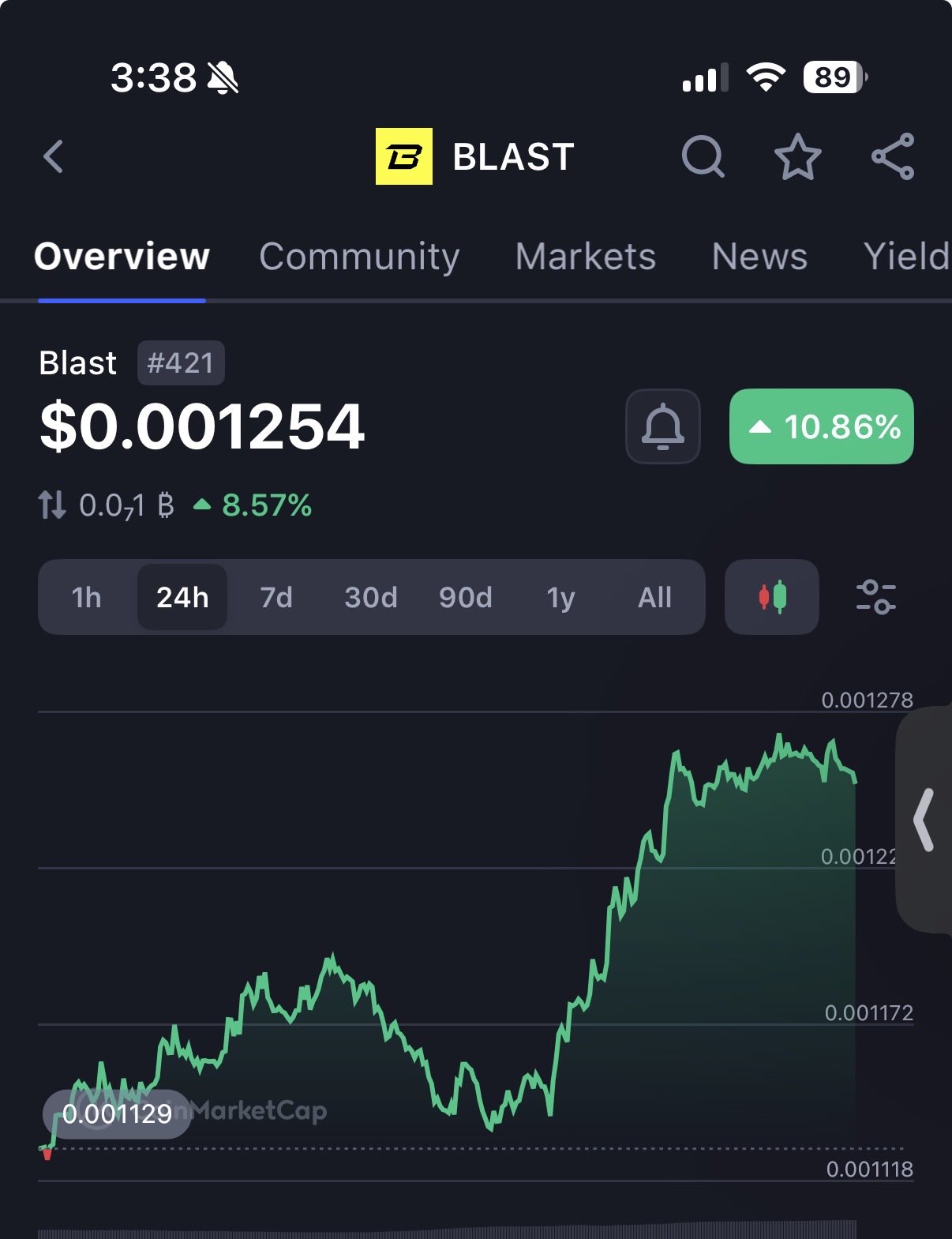Toggle the 10.86% price change badge
This screenshot has height=1239, width=952.
(821, 426)
